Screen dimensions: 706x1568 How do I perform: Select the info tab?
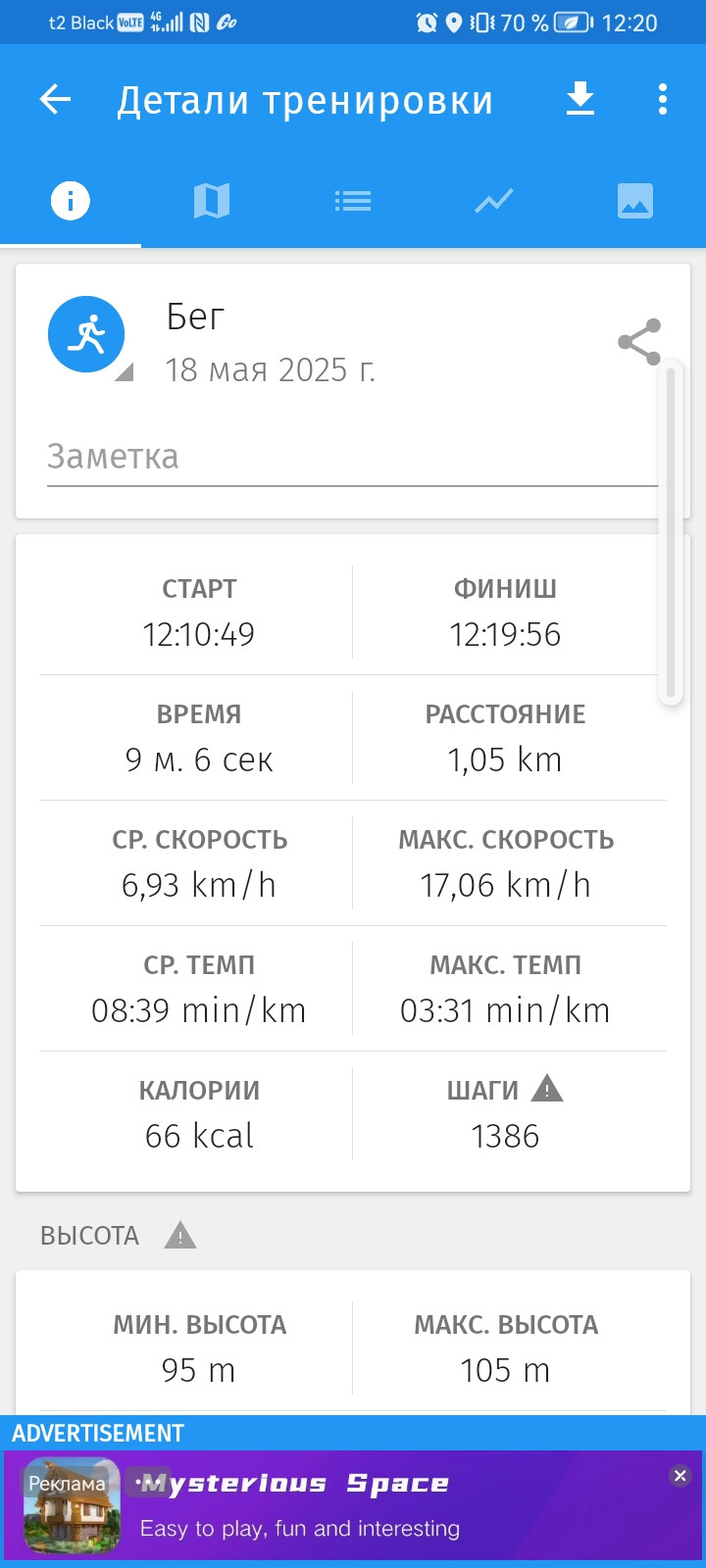pos(71,201)
